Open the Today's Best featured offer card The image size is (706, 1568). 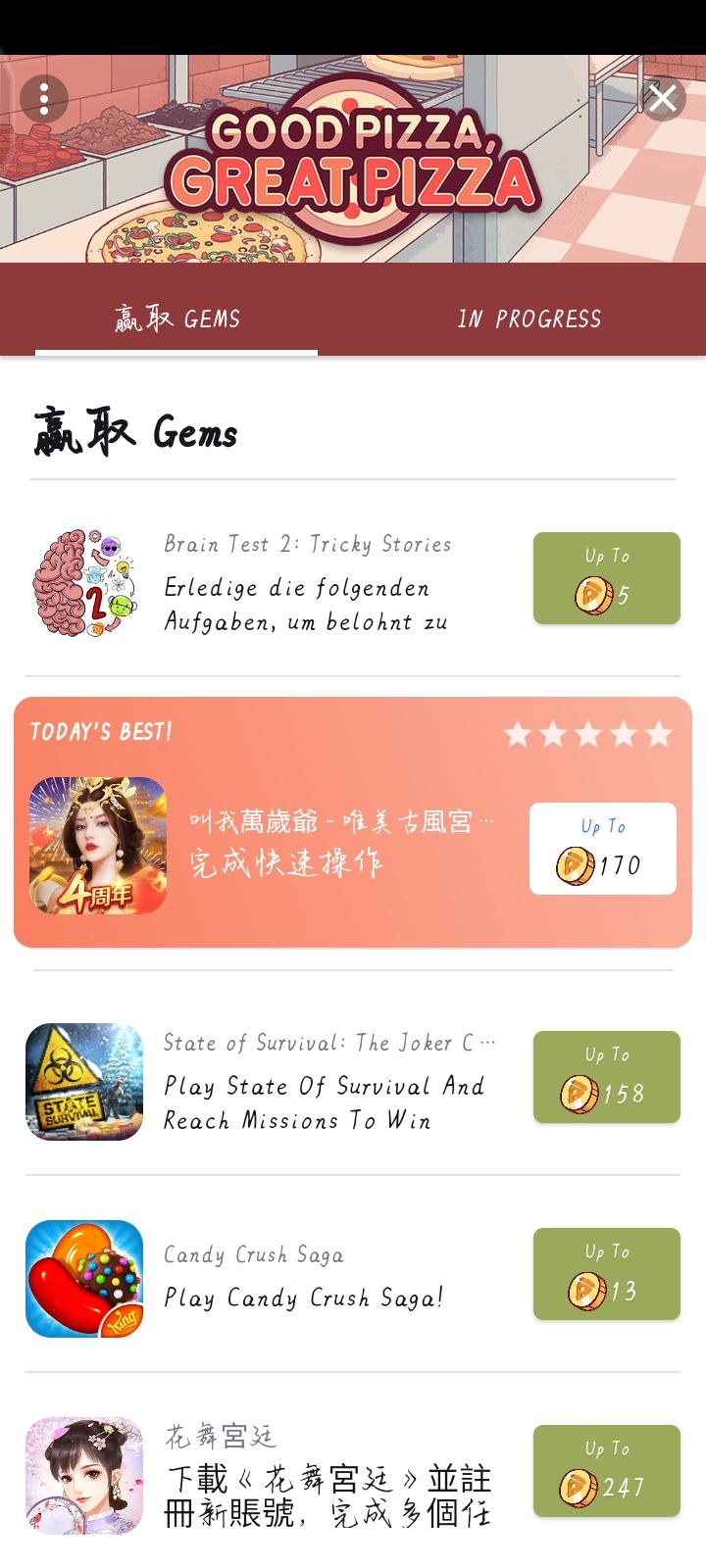pos(353,822)
